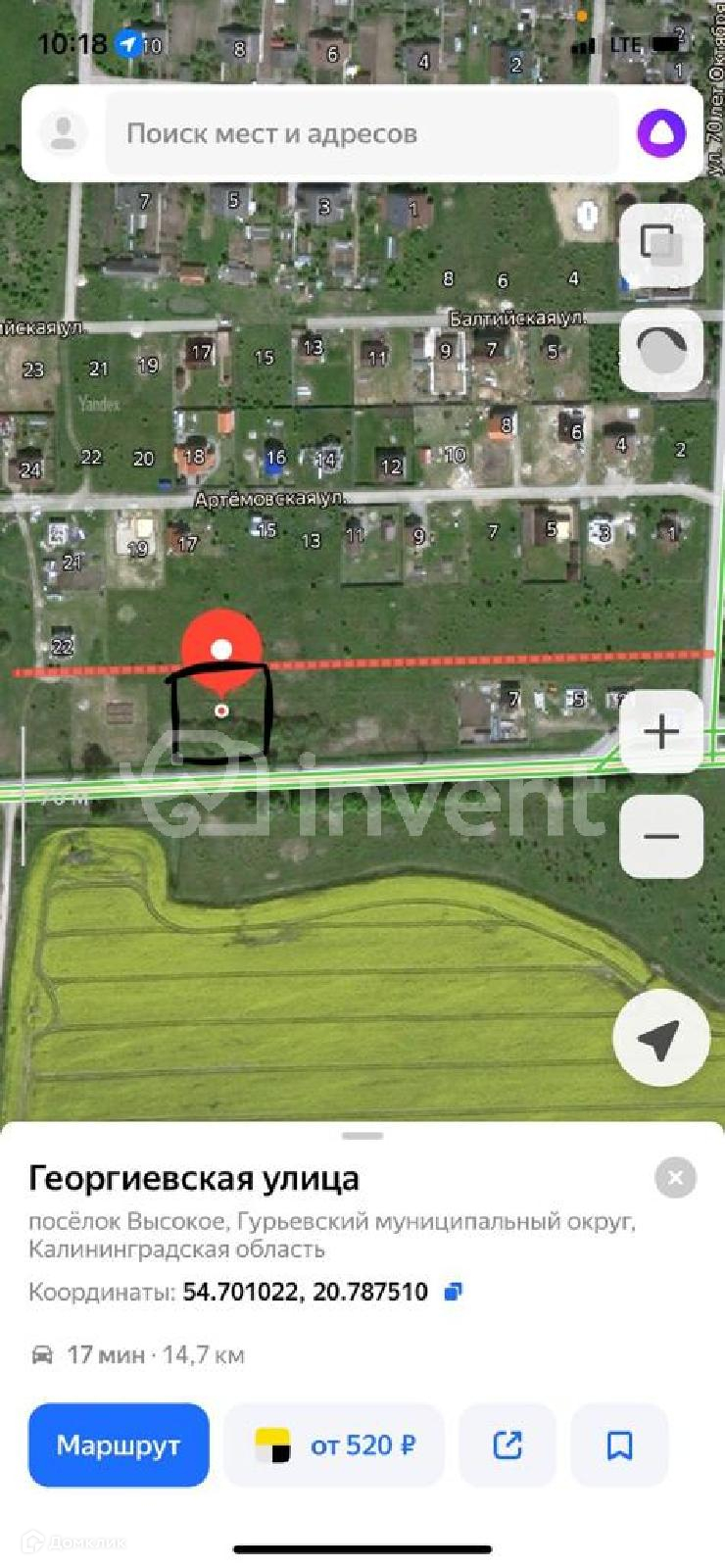This screenshot has width=725, height=1568.
Task: Build a route with Маршрут
Action: point(119,1445)
